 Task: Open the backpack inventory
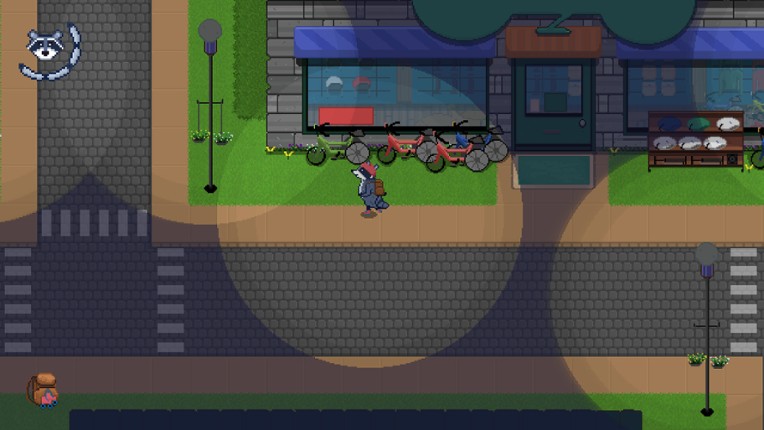[42, 390]
